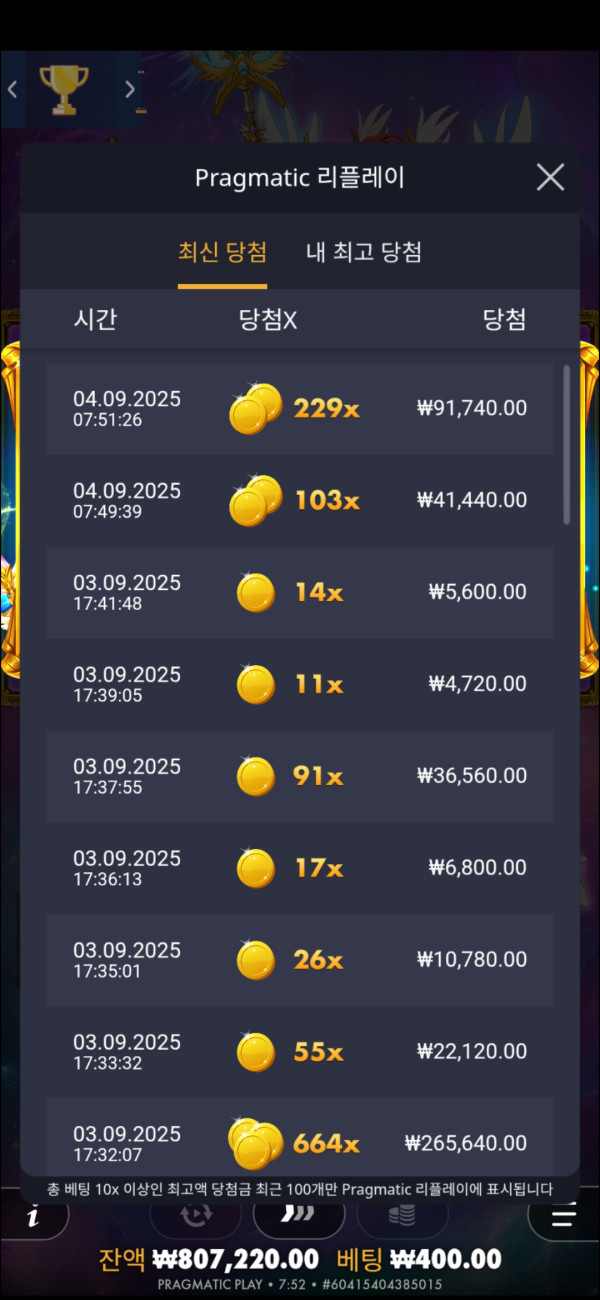The height and width of the screenshot is (1300, 600).
Task: Select the 664x win of ₩265,640.00
Action: click(x=300, y=1140)
